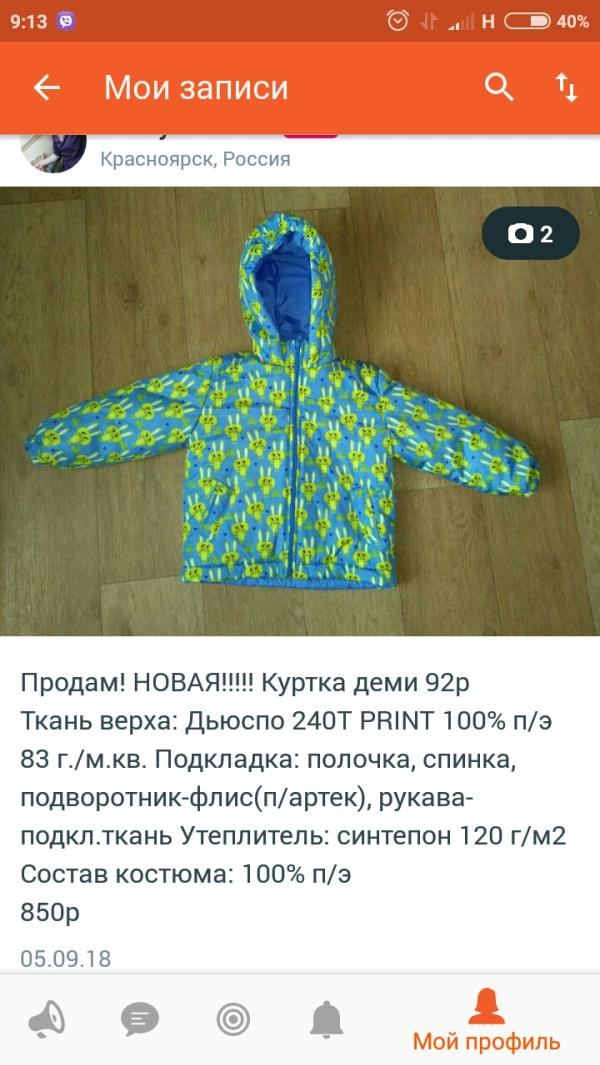Switch to the megaphone ads tab
The height and width of the screenshot is (1065, 600).
tap(47, 1019)
